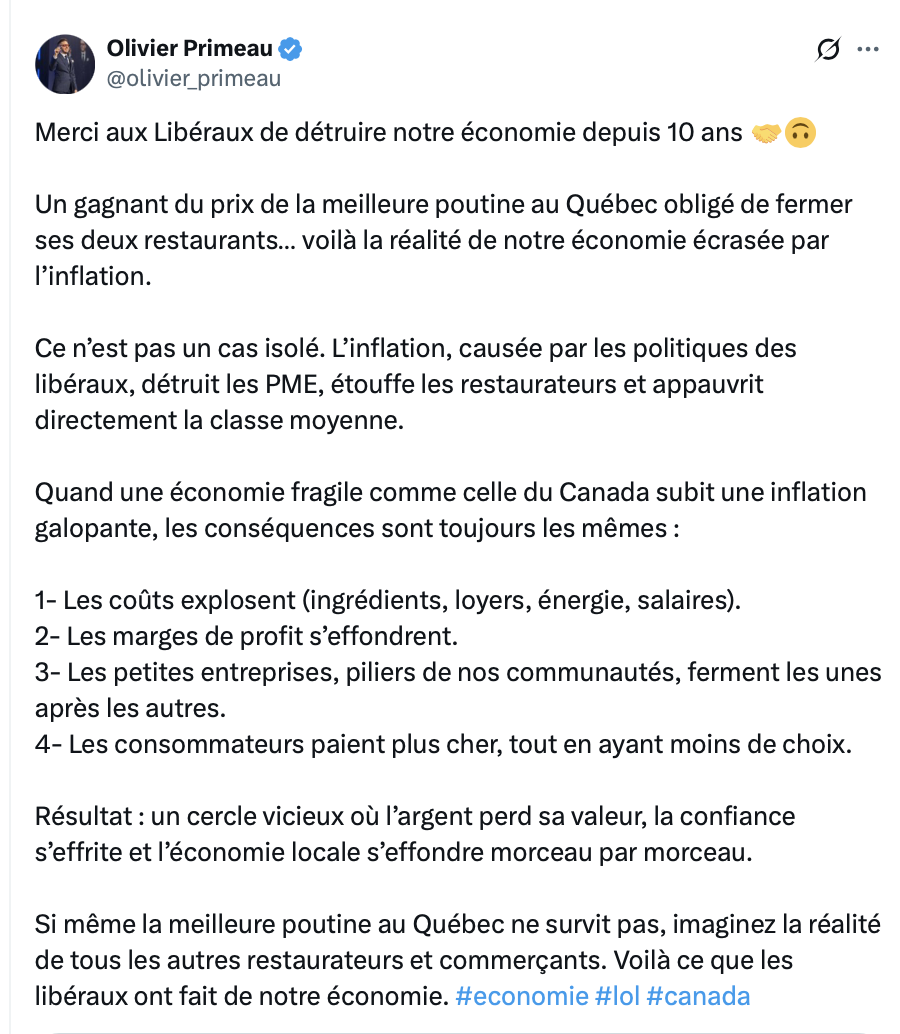
Task: Open the #canada hashtag
Action: (x=698, y=996)
